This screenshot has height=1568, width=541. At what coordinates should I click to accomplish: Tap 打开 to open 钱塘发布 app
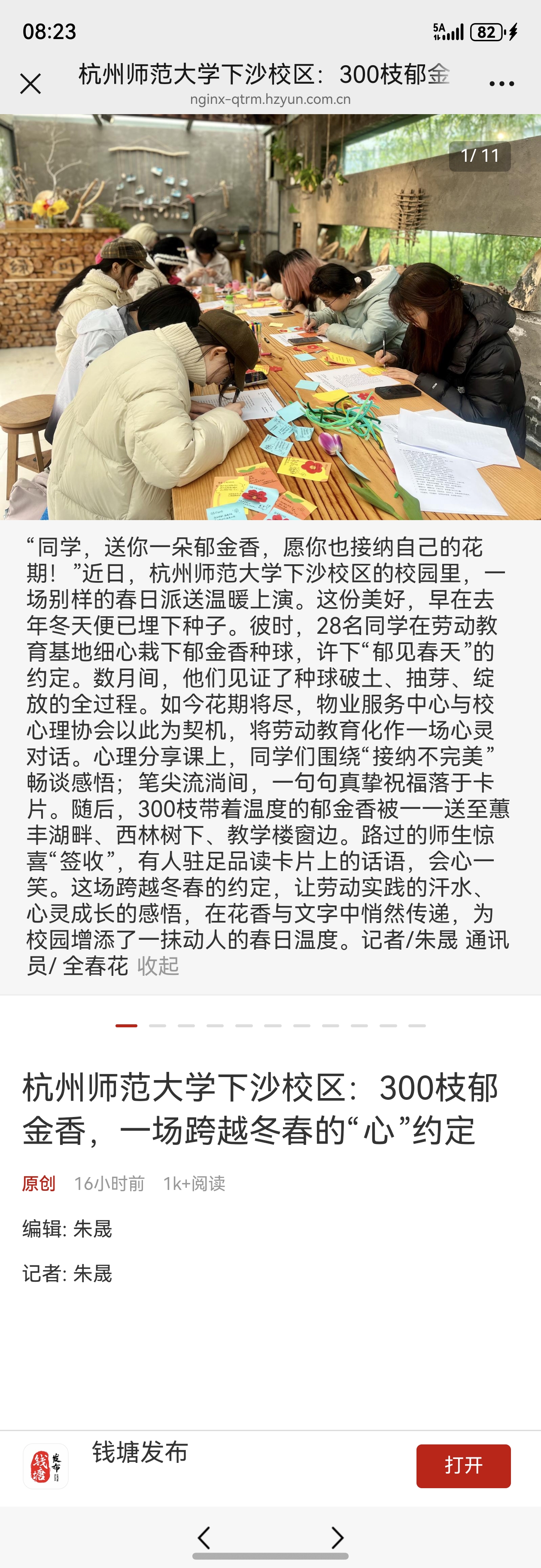click(463, 1466)
